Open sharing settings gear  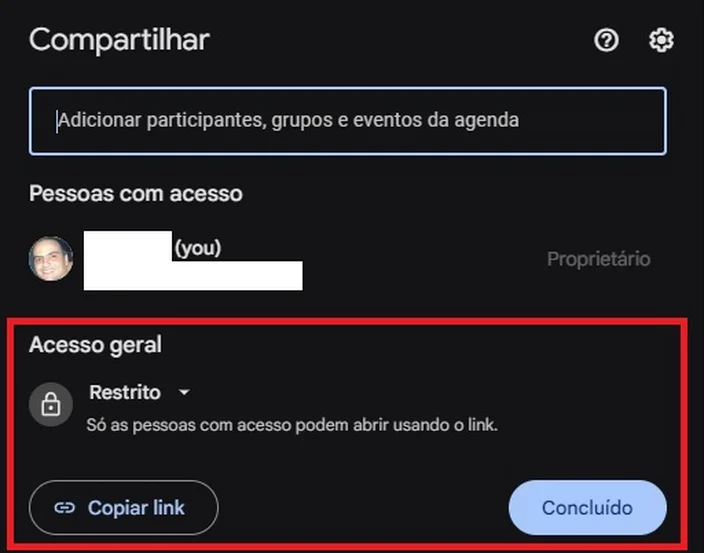pos(661,41)
